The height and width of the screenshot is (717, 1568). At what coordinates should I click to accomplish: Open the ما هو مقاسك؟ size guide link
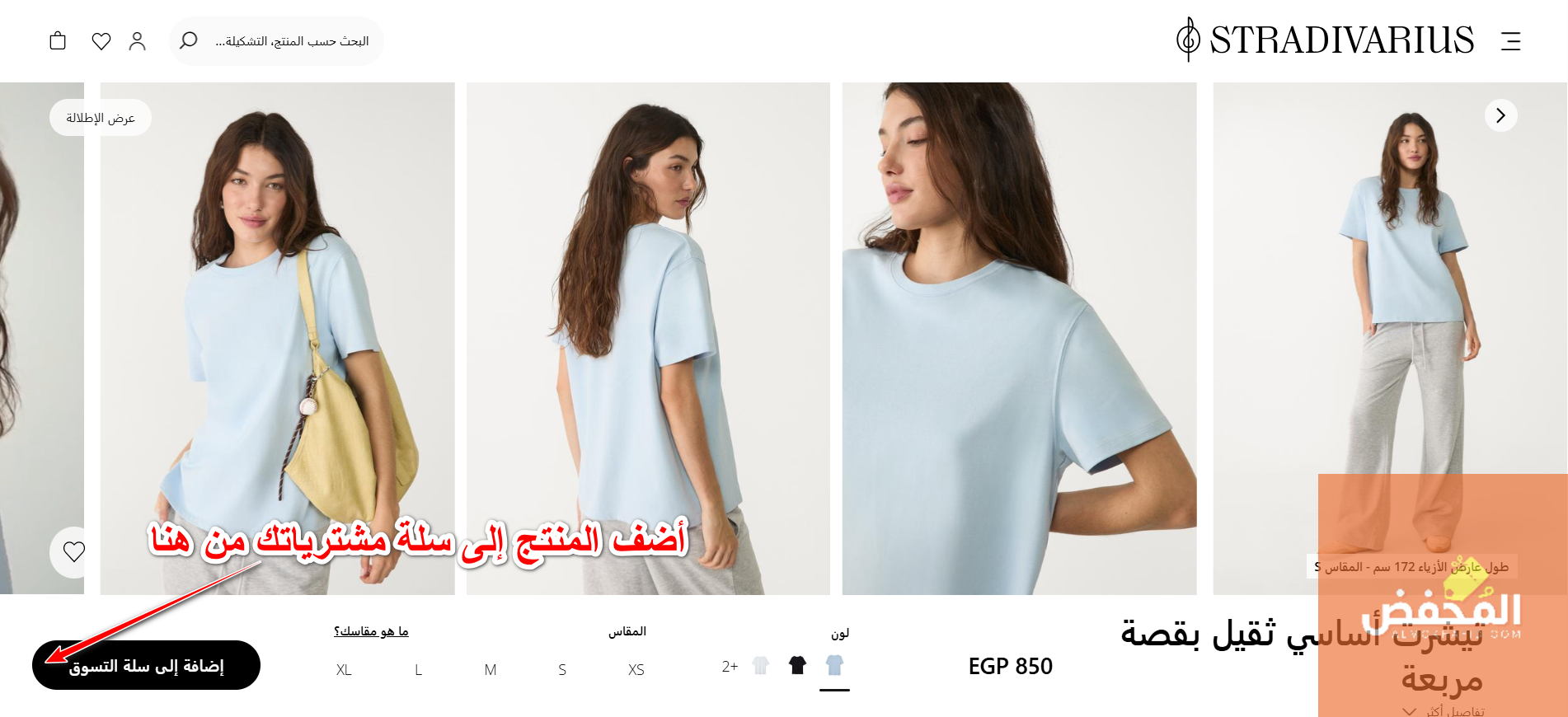[371, 631]
